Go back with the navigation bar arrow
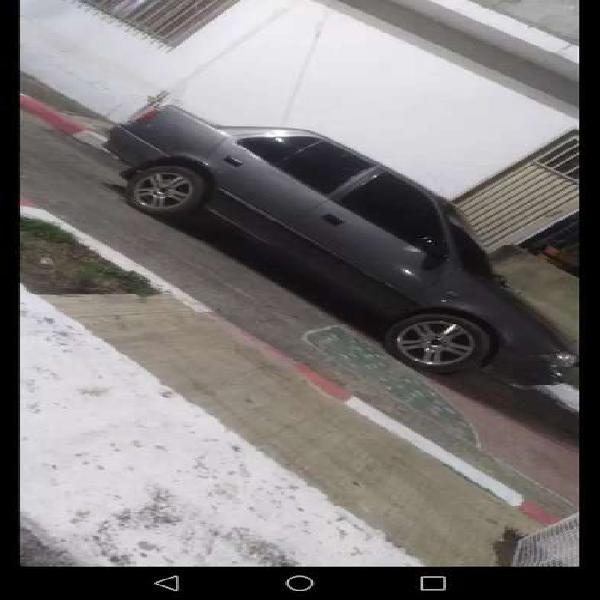The width and height of the screenshot is (600, 600). [x=167, y=583]
